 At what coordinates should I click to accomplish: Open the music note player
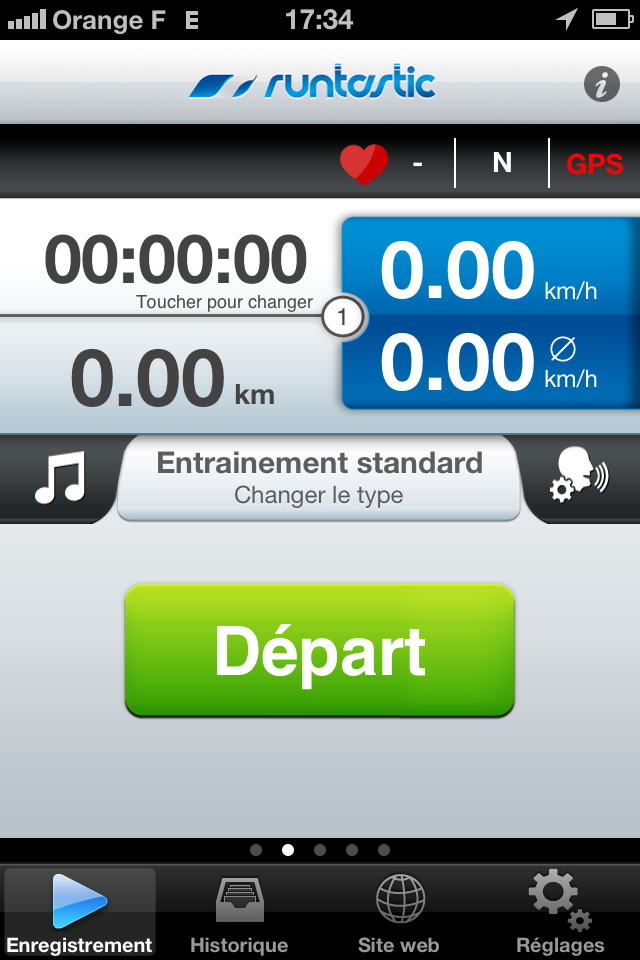(60, 478)
